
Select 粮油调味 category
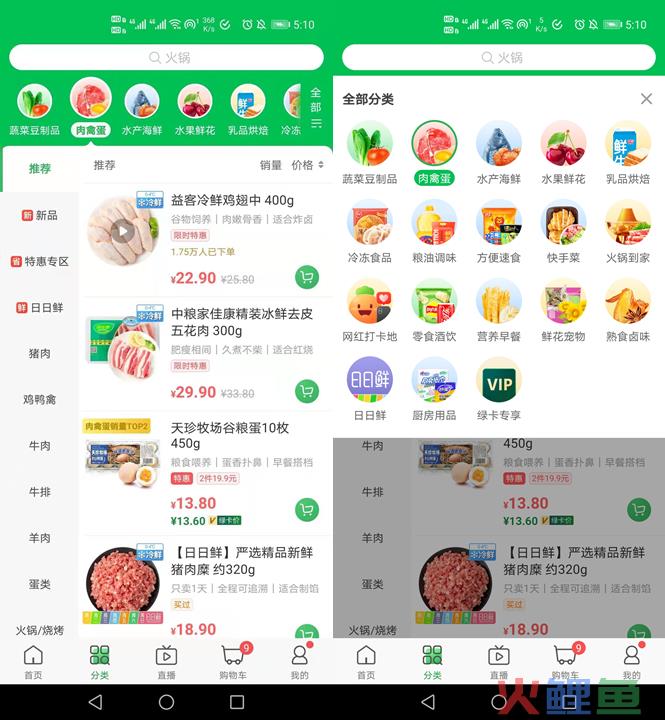coord(434,230)
